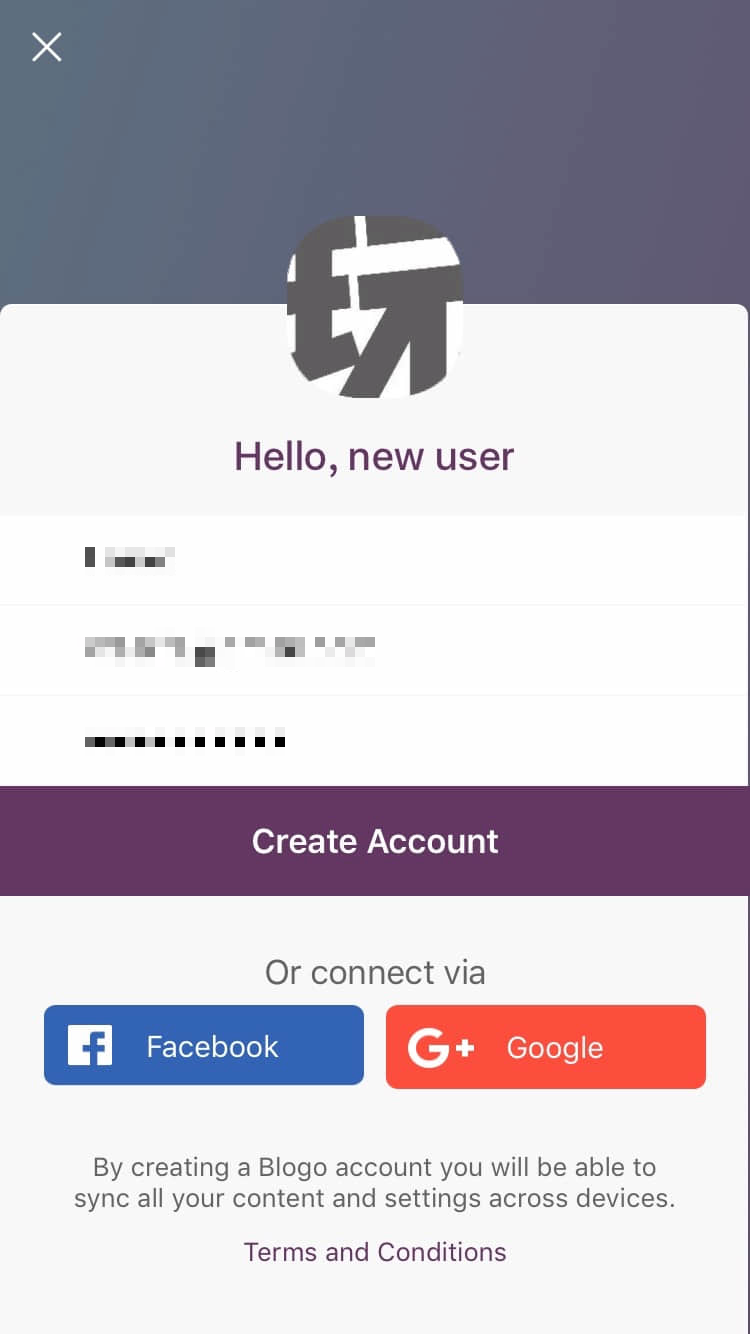Close the sign-up screen

47,47
